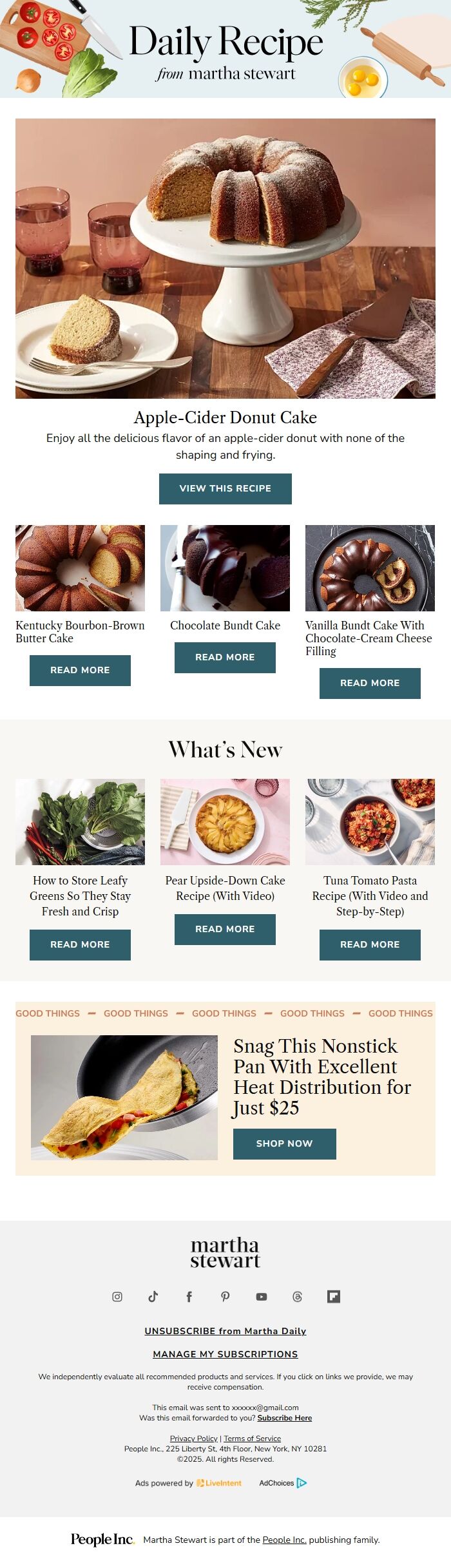Read more about Kentucky Bourbon-Brown Butter Cake
Image resolution: width=451 pixels, height=1568 pixels.
pyautogui.click(x=80, y=670)
